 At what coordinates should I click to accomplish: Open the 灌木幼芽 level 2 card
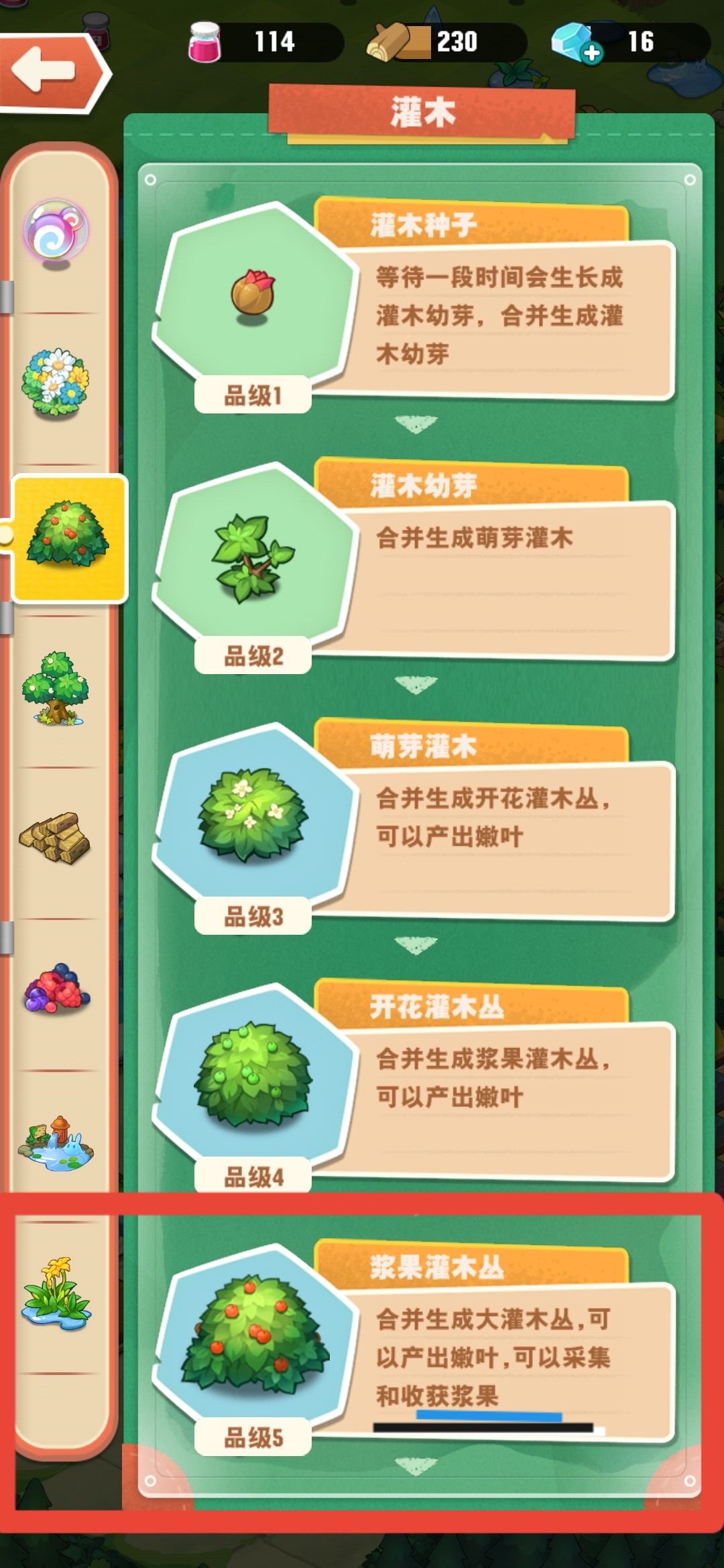(x=416, y=563)
